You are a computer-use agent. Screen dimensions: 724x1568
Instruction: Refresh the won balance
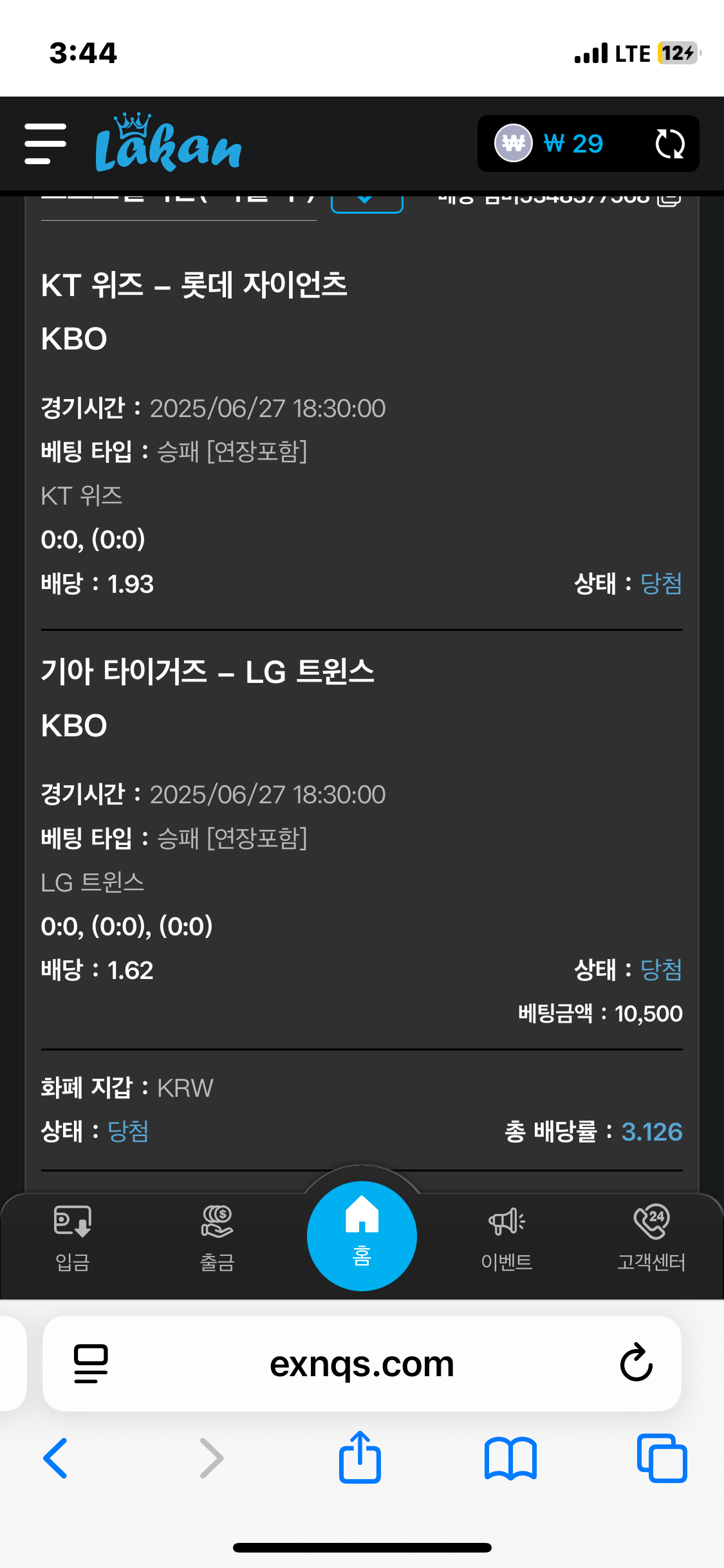point(669,144)
